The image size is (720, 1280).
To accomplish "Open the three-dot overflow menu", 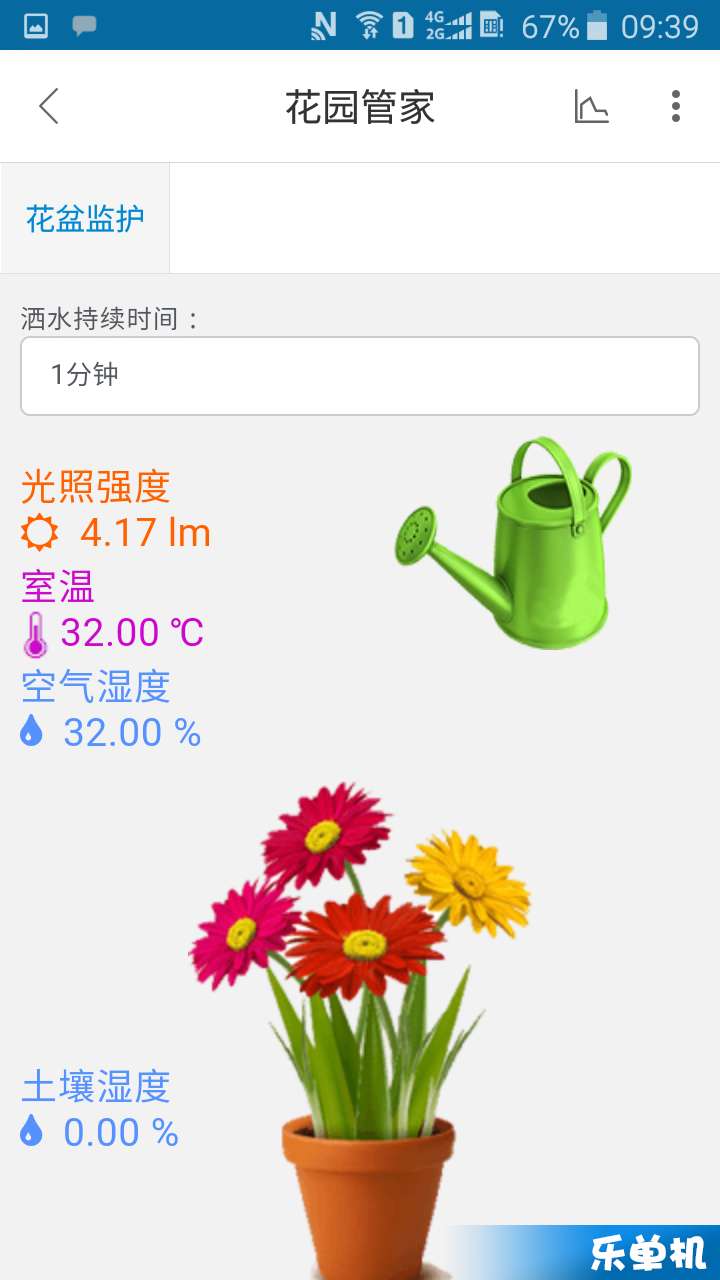I will pos(676,106).
